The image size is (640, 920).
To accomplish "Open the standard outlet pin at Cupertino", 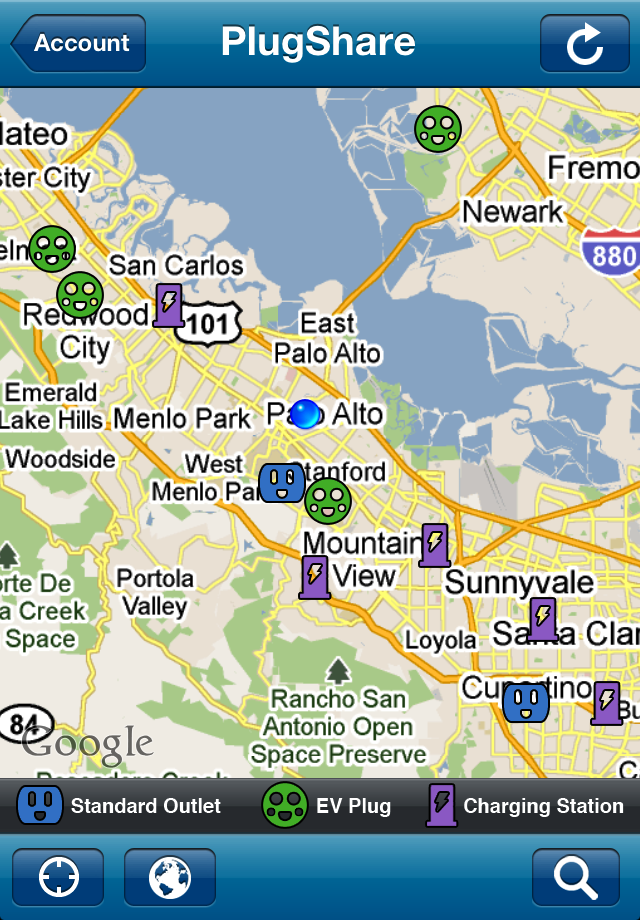I will 526,703.
